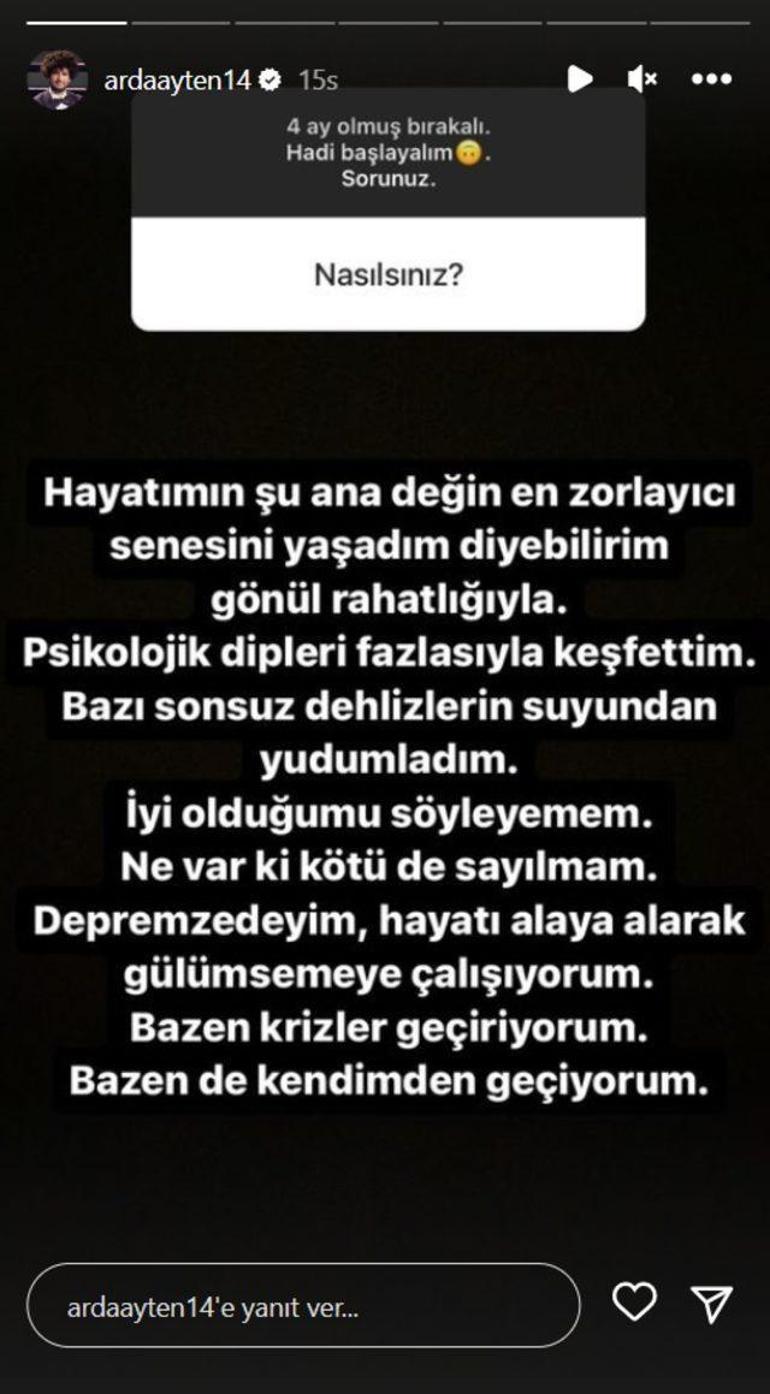770x1394 pixels.
Task: Share the story via paper plane icon
Action: [712, 1304]
